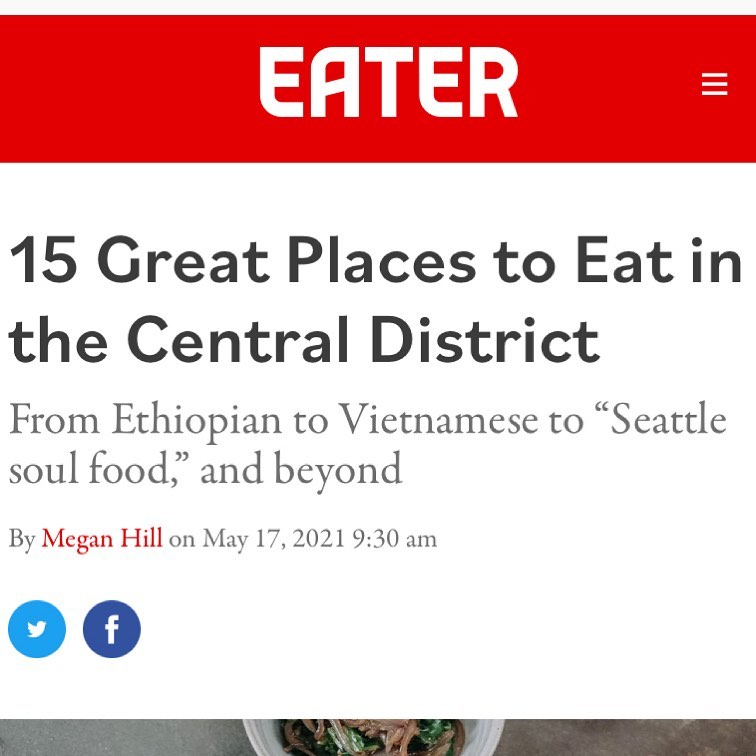Viewport: 756px width, 756px height.
Task: Share the article on Facebook
Action: coord(111,629)
